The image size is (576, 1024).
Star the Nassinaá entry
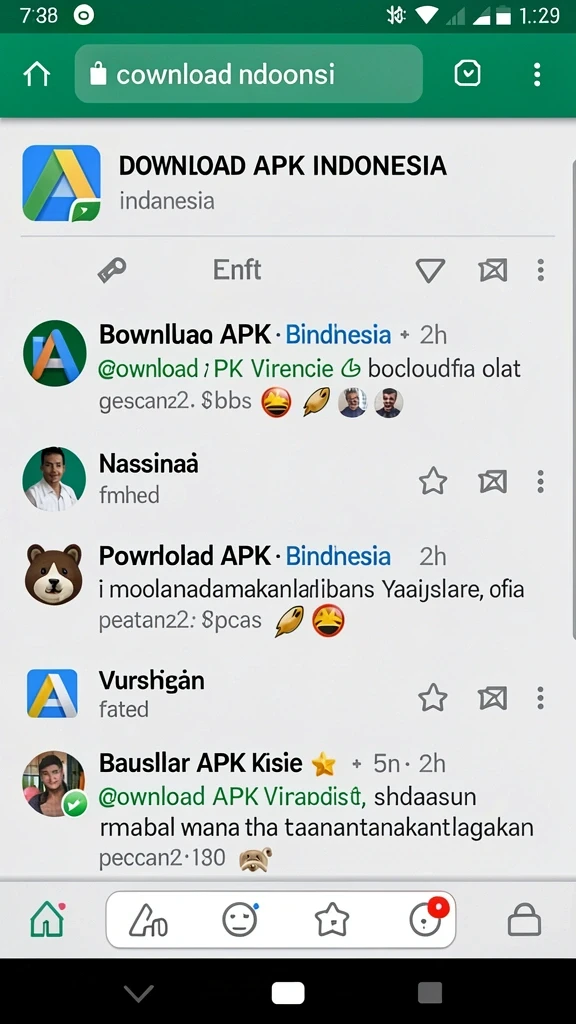[433, 482]
